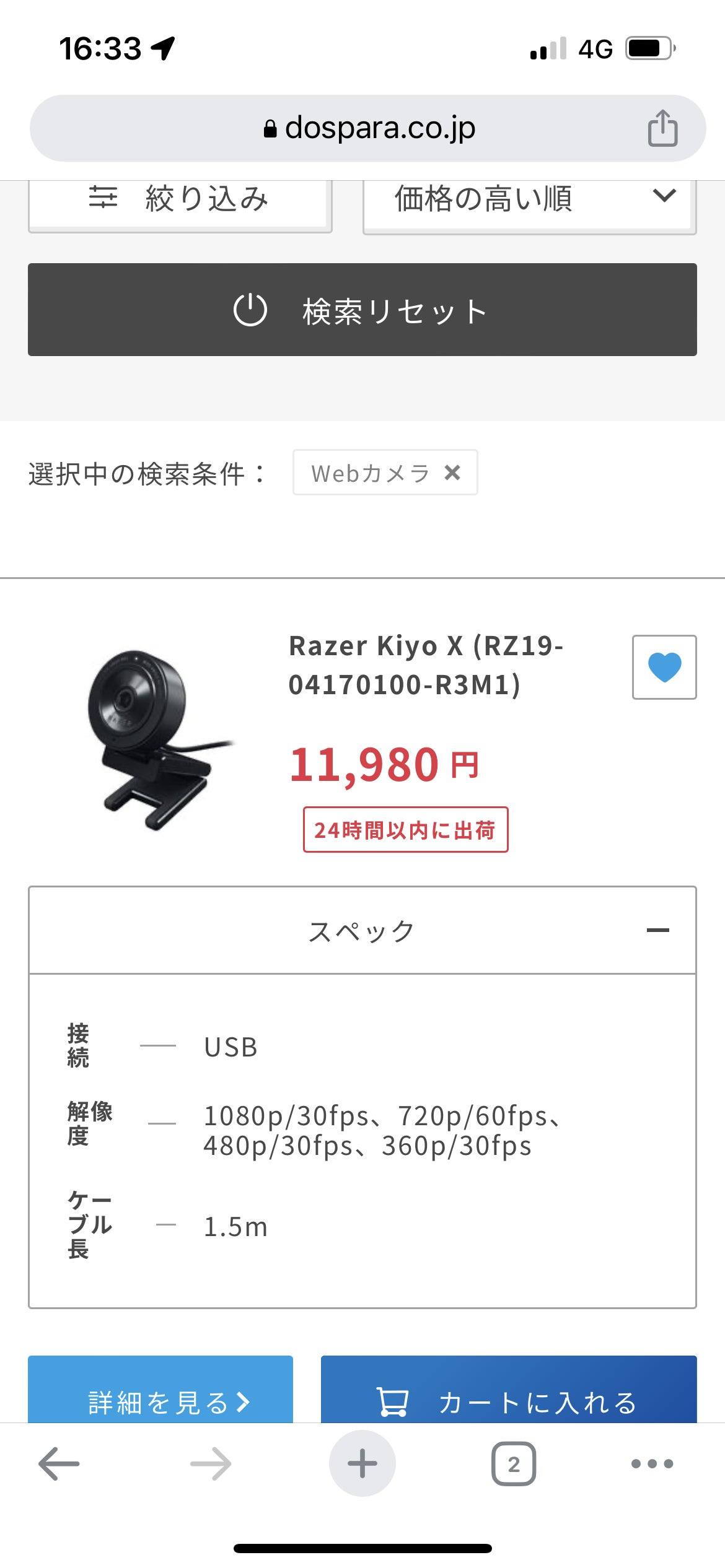Collapse the スペック section
The width and height of the screenshot is (725, 1568).
(657, 930)
